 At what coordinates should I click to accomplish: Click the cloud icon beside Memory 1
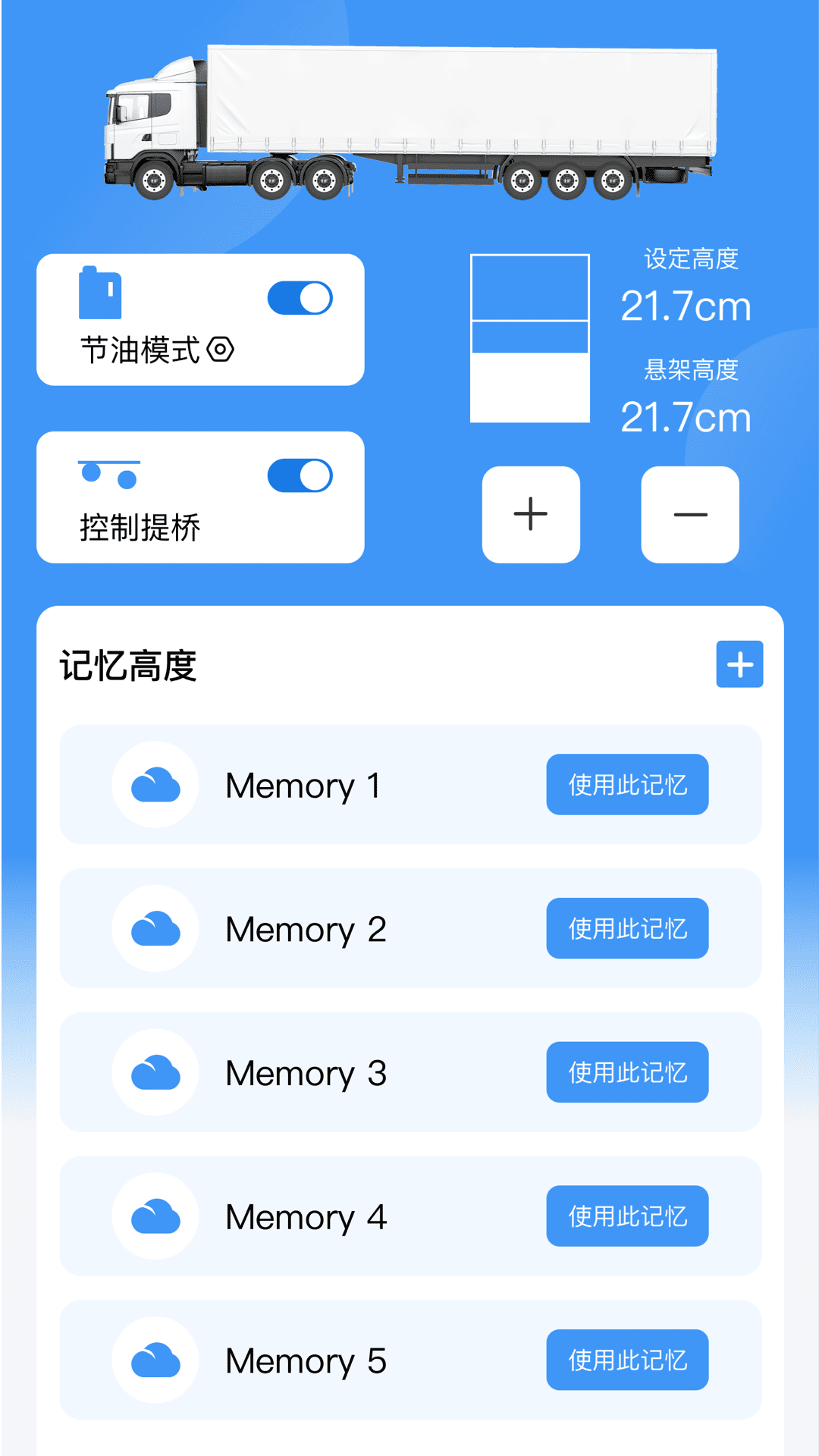tap(154, 784)
